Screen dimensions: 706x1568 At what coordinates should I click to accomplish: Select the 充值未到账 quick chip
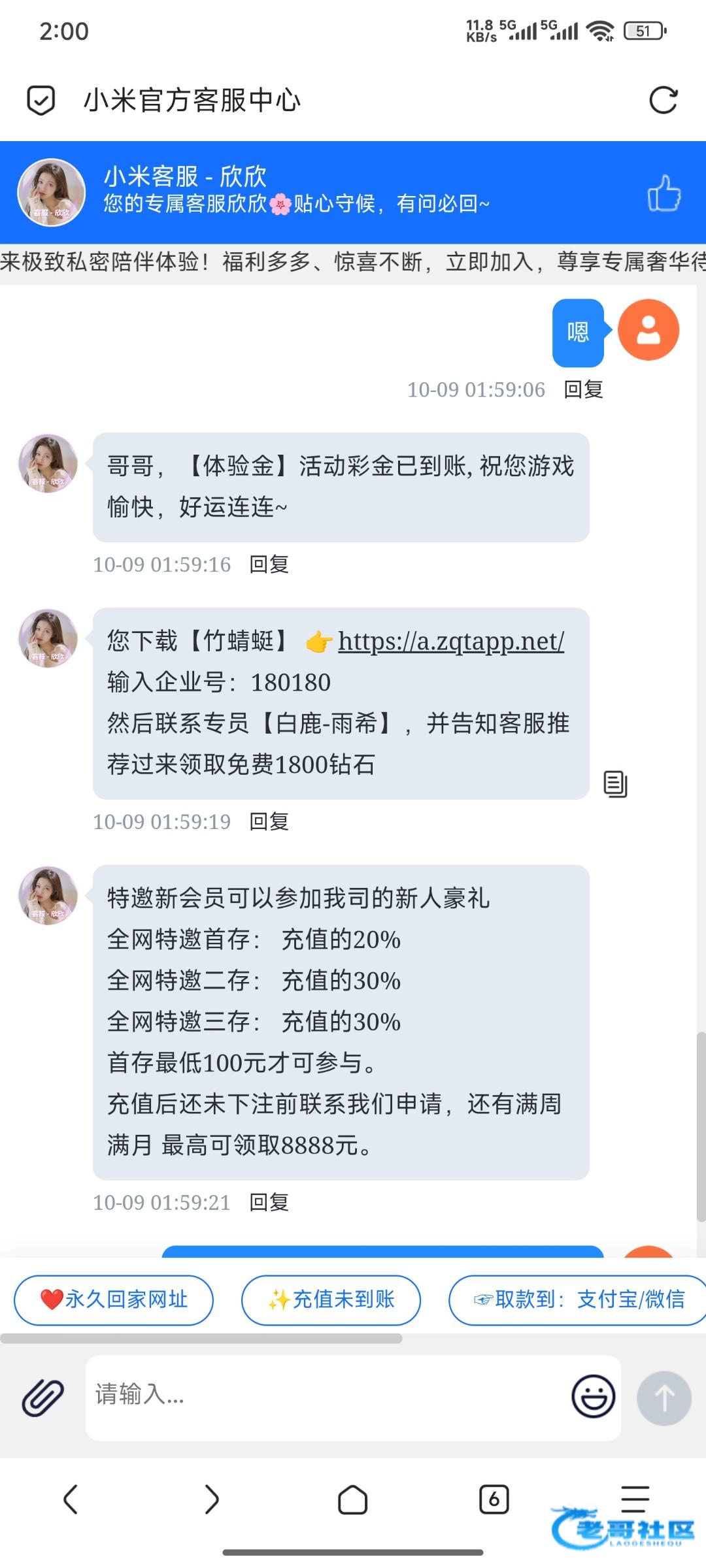coord(331,1299)
